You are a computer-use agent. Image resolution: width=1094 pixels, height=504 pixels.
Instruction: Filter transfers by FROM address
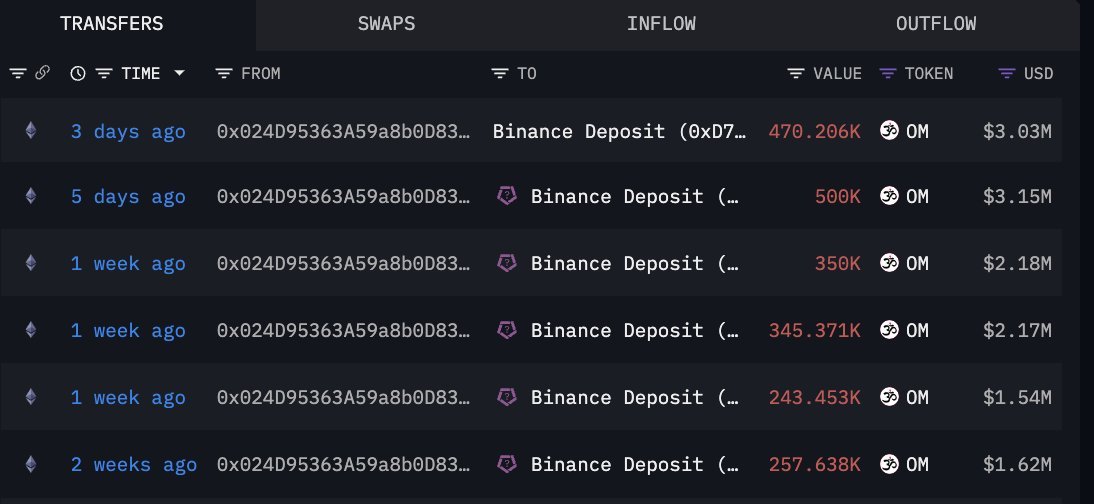[x=224, y=73]
